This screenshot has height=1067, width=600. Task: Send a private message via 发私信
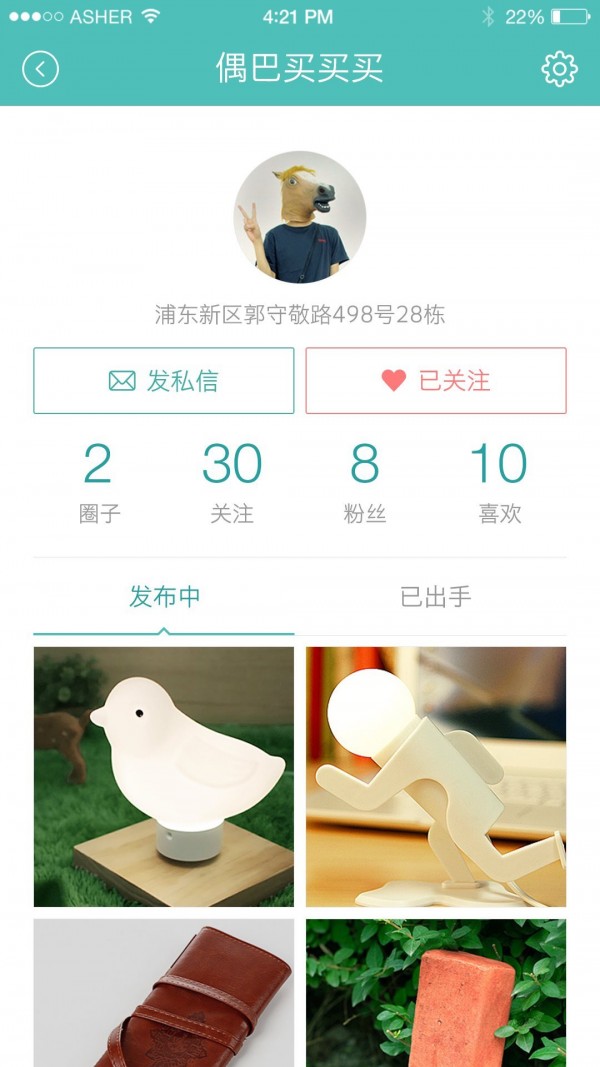pyautogui.click(x=164, y=381)
